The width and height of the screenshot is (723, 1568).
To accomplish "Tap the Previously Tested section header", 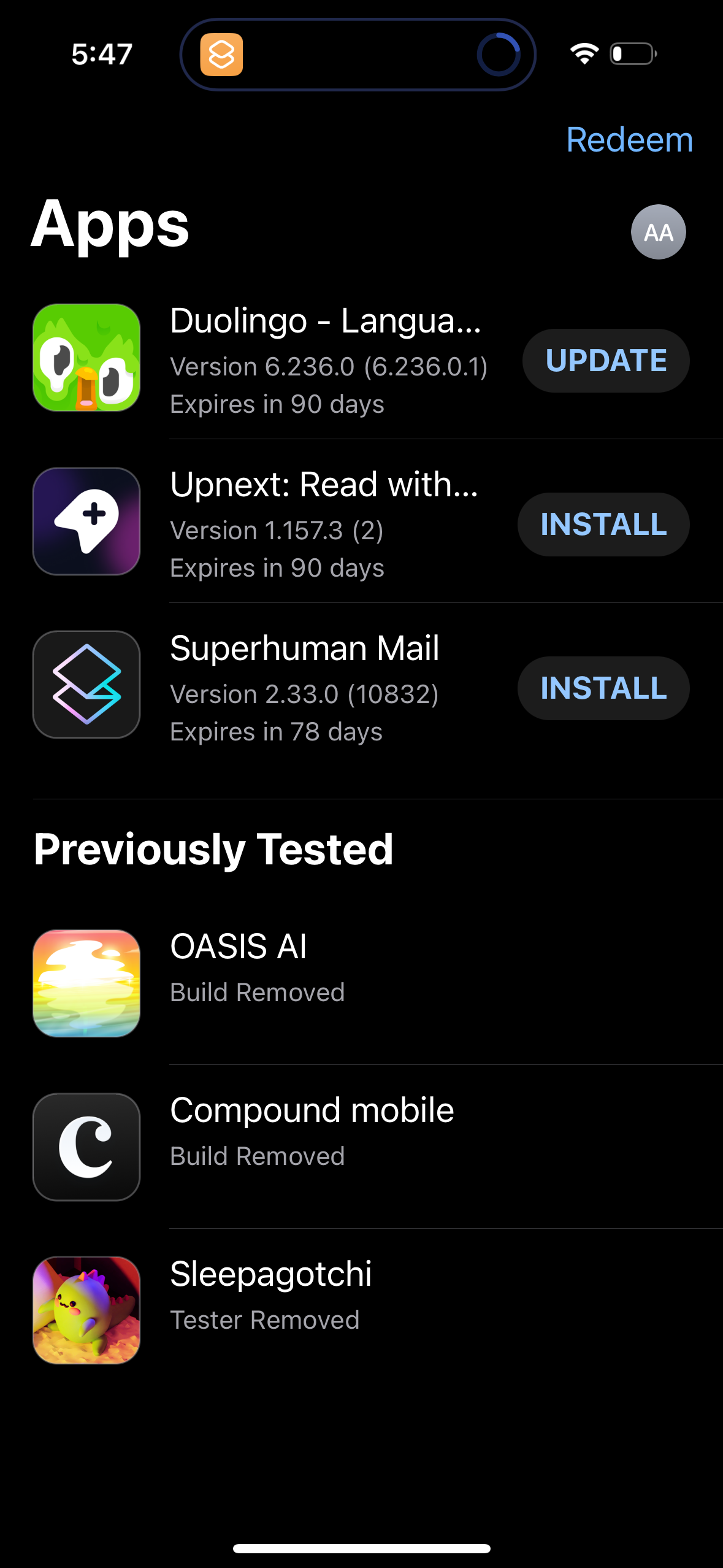I will click(213, 850).
